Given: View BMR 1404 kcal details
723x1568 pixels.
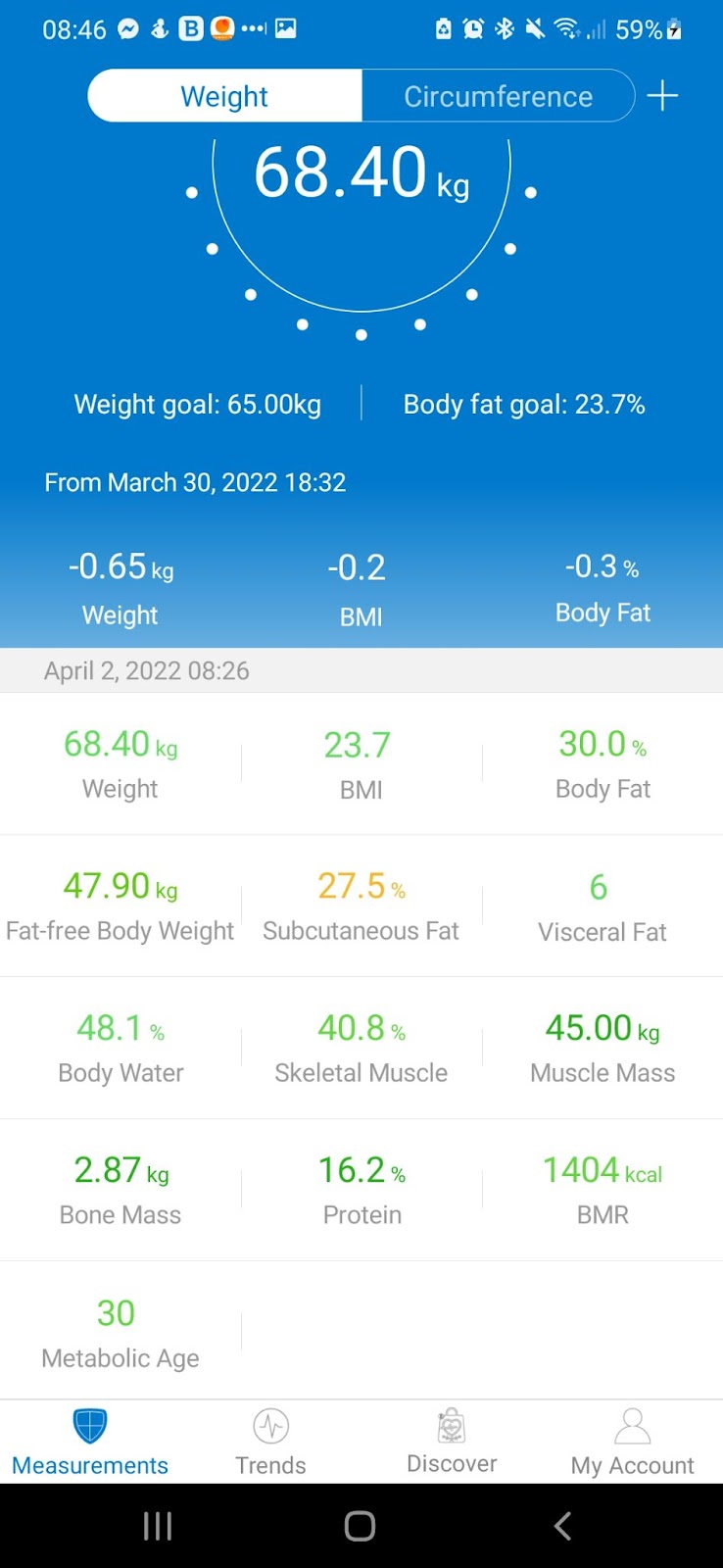Looking at the screenshot, I should tap(602, 1190).
